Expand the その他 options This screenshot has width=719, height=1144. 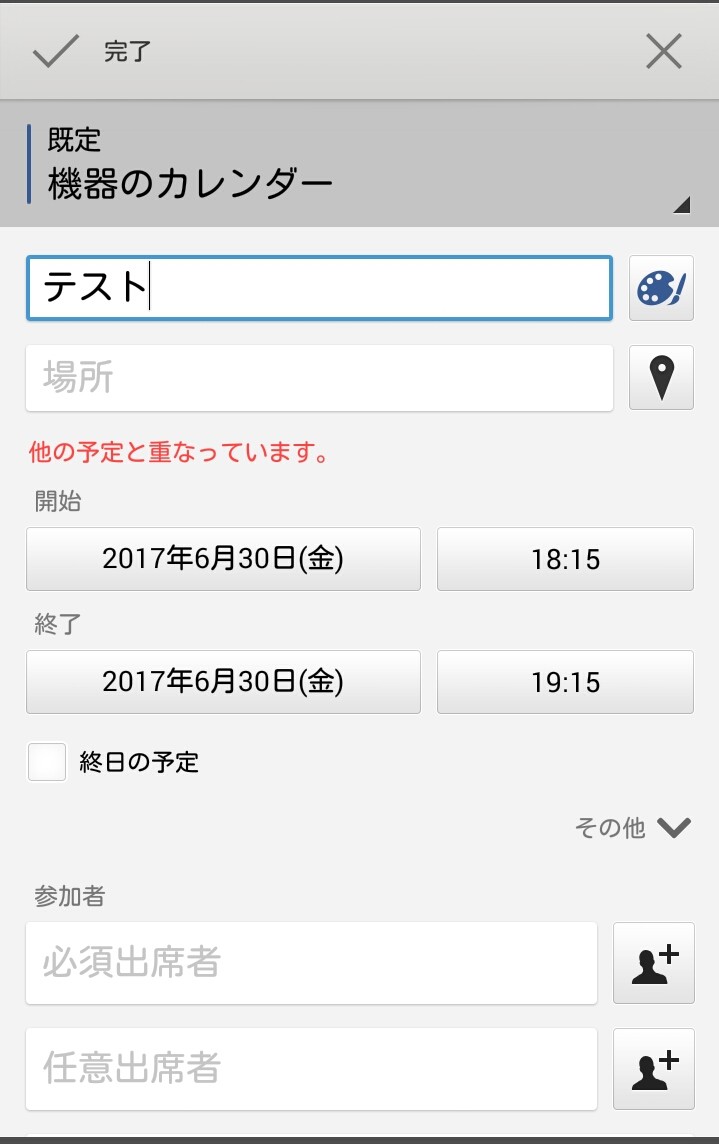click(633, 828)
